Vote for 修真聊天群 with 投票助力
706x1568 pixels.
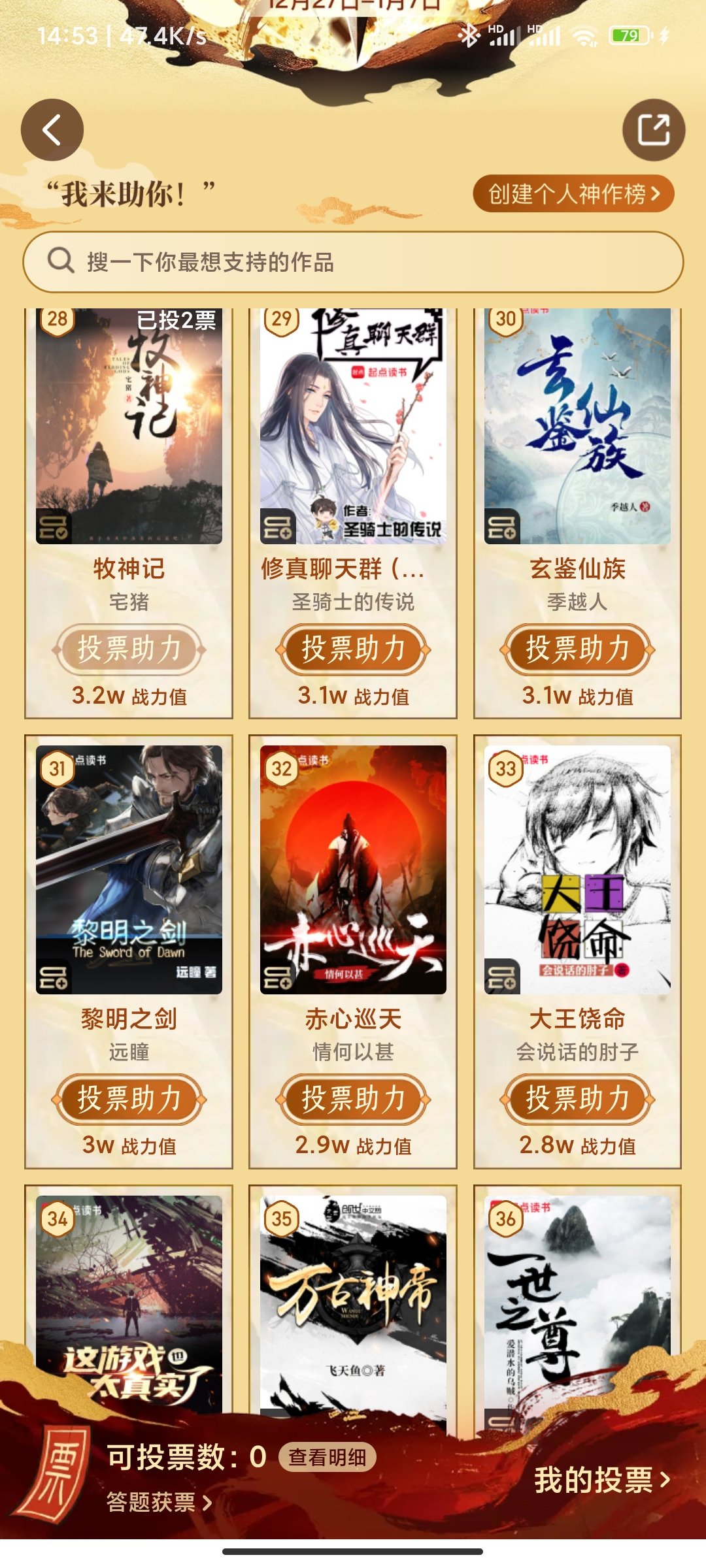pos(353,649)
